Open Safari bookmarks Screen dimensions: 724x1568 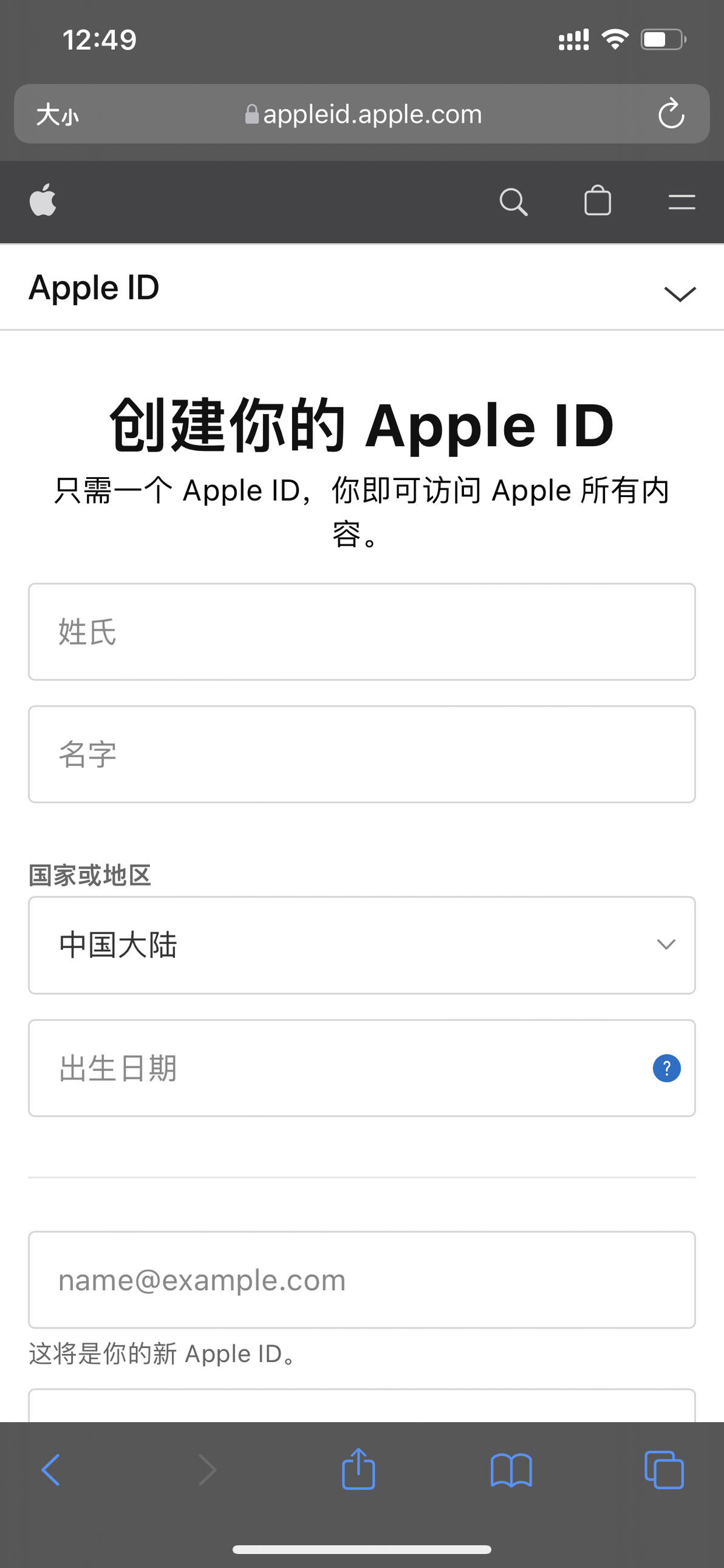coord(511,1470)
